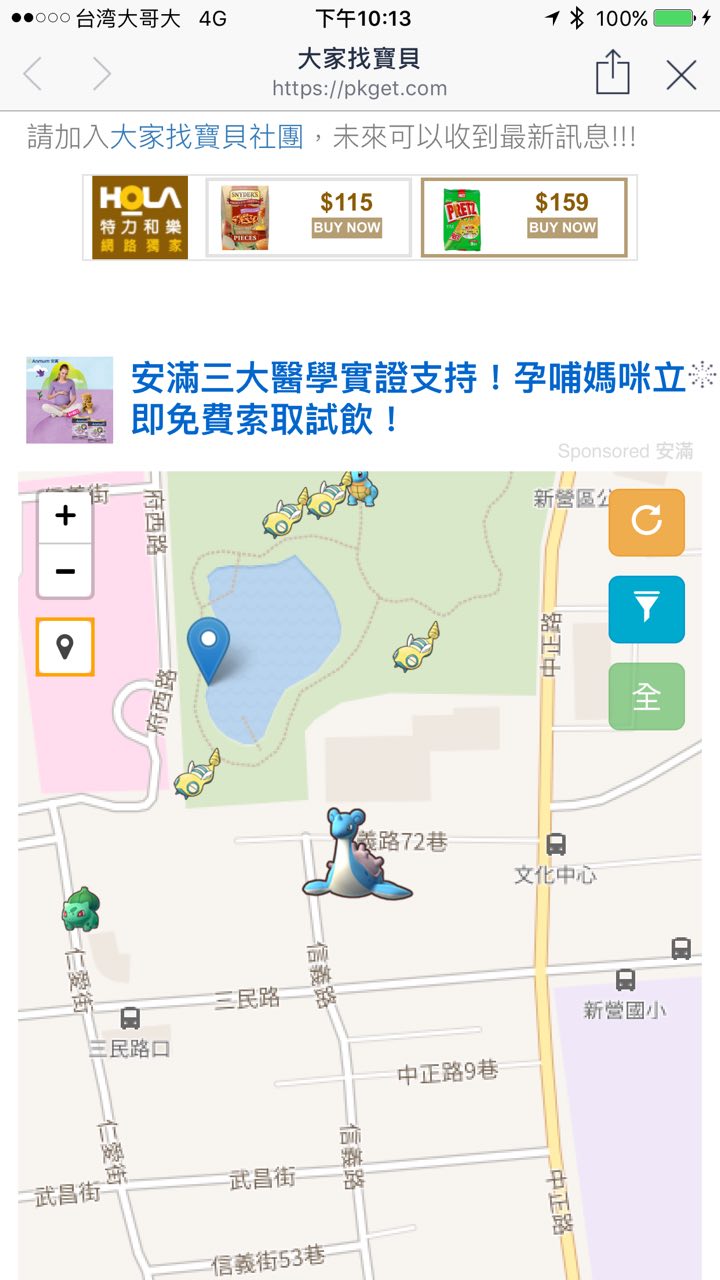Image resolution: width=720 pixels, height=1280 pixels.
Task: Refresh the Pokémon map
Action: [x=646, y=522]
